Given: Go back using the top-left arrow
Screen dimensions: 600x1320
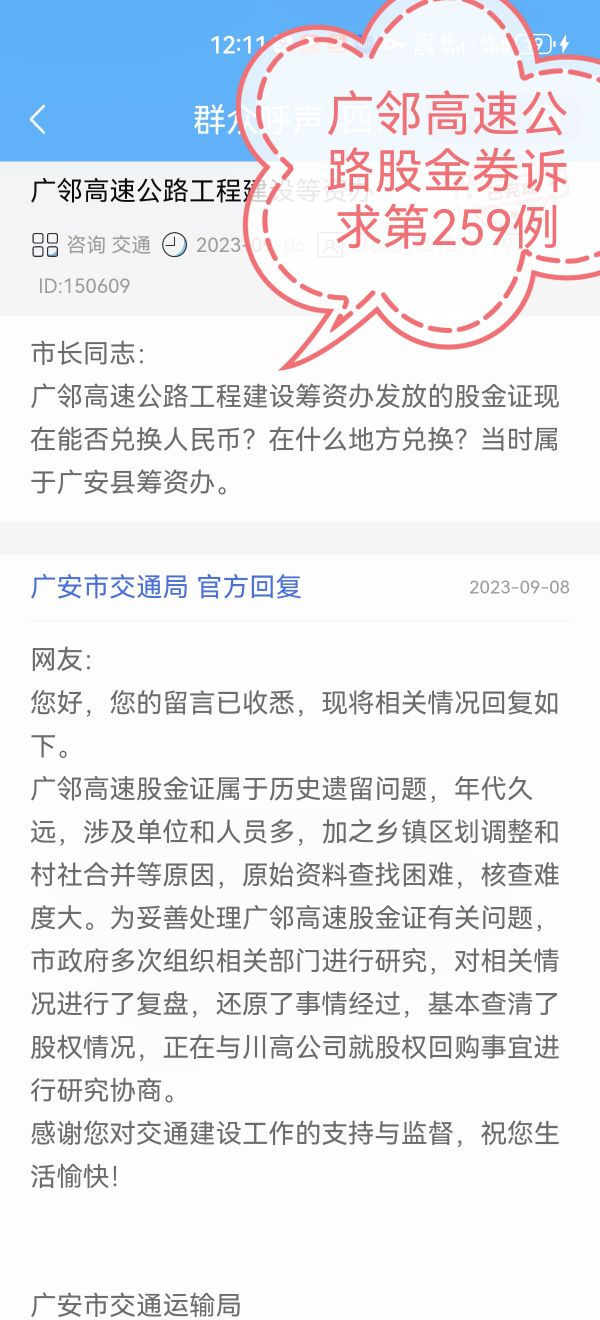Looking at the screenshot, I should [38, 119].
